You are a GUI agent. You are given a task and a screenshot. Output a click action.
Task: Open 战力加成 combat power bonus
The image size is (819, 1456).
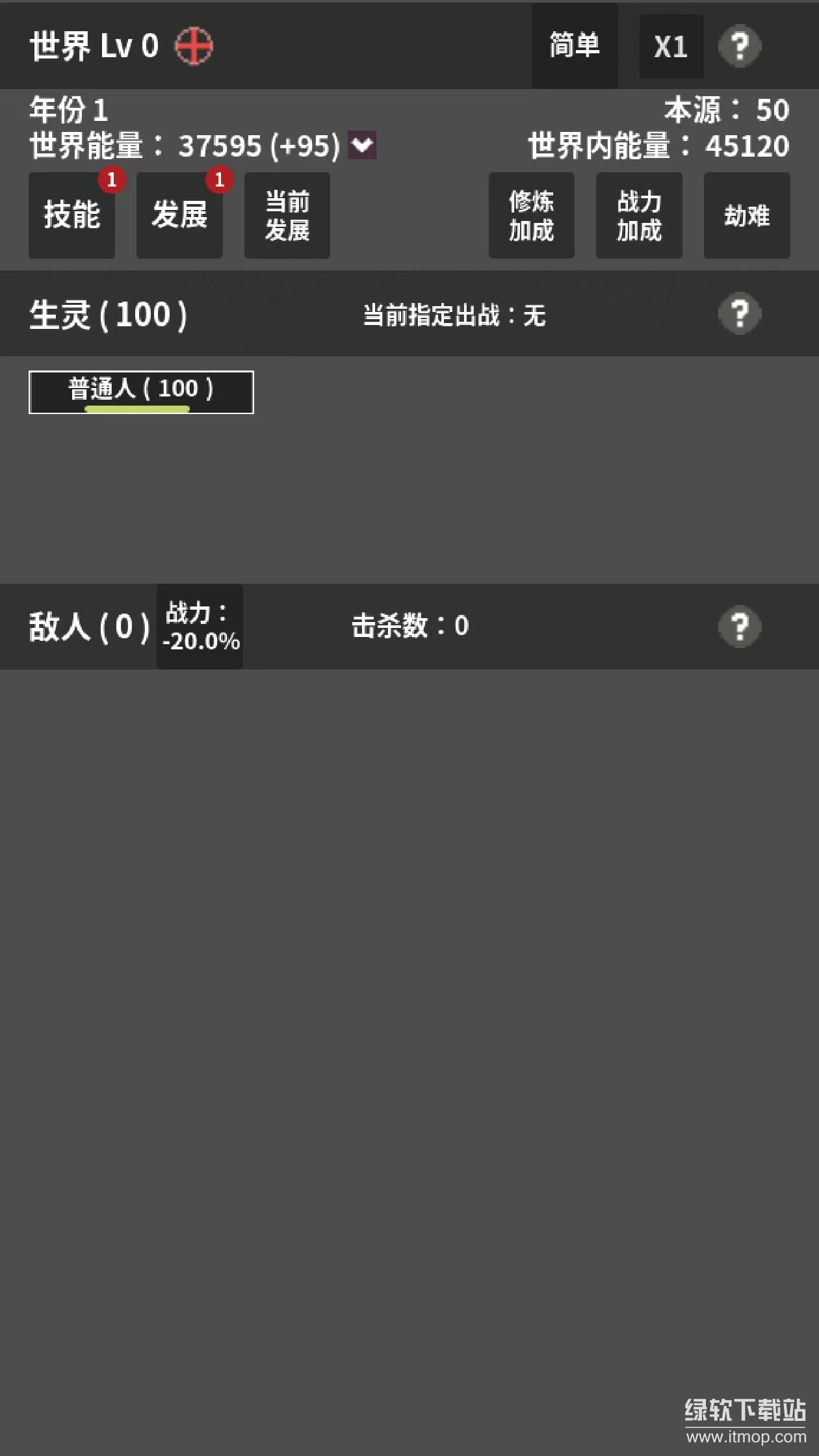pyautogui.click(x=639, y=215)
